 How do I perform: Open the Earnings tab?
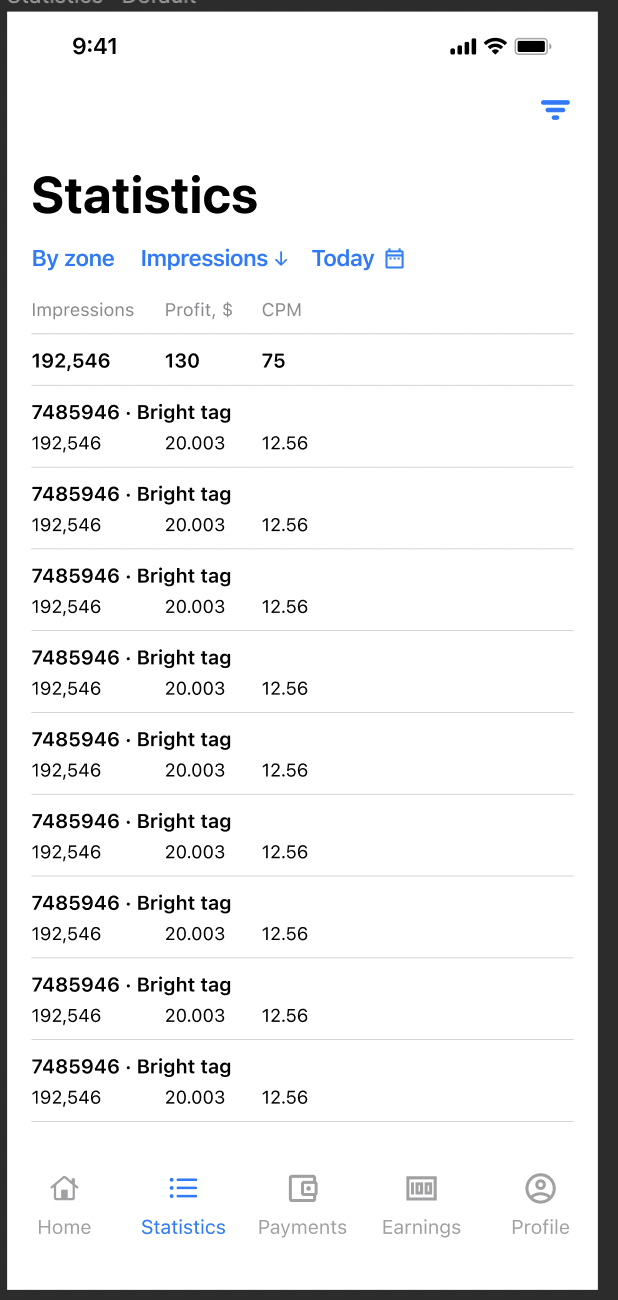coord(421,1205)
